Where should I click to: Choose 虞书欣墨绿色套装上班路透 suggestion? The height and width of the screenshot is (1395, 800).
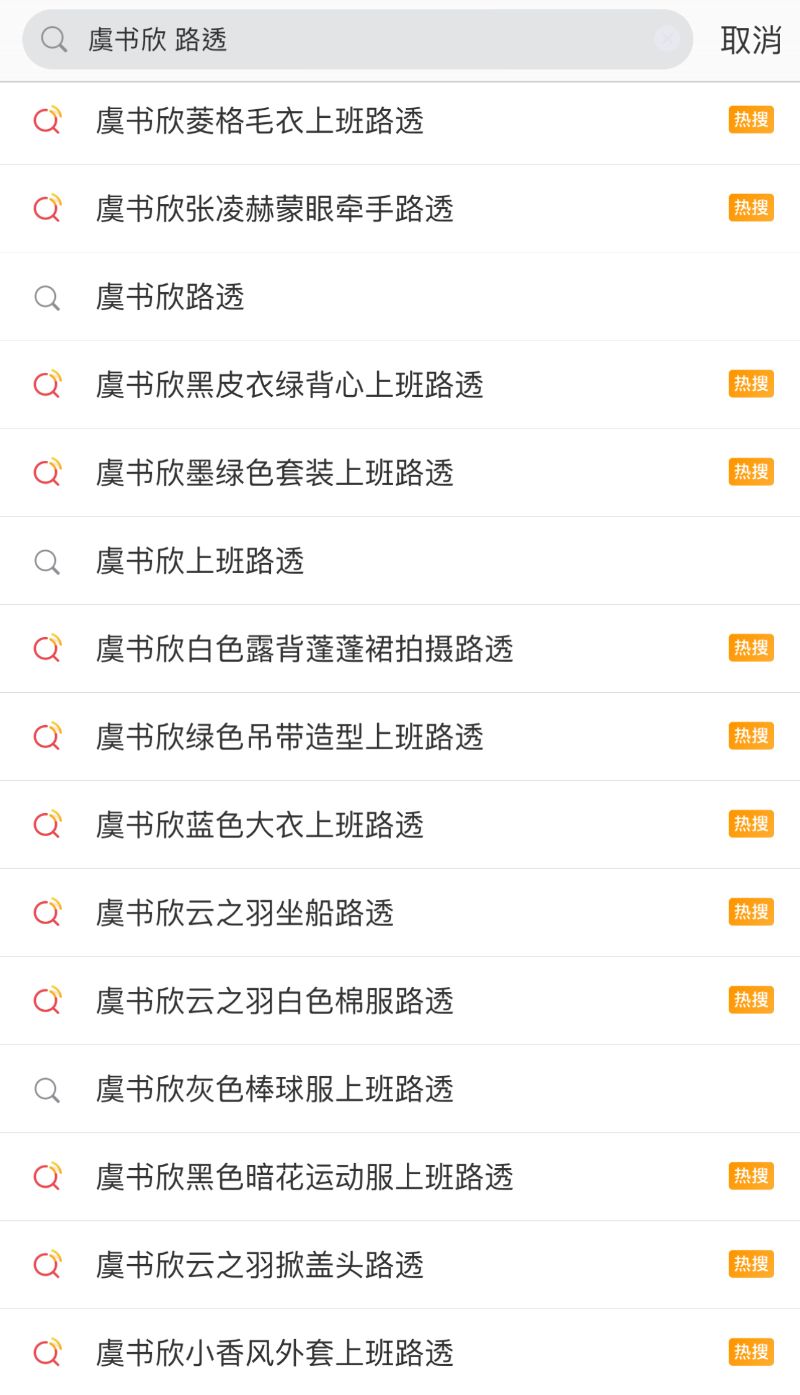(x=275, y=473)
